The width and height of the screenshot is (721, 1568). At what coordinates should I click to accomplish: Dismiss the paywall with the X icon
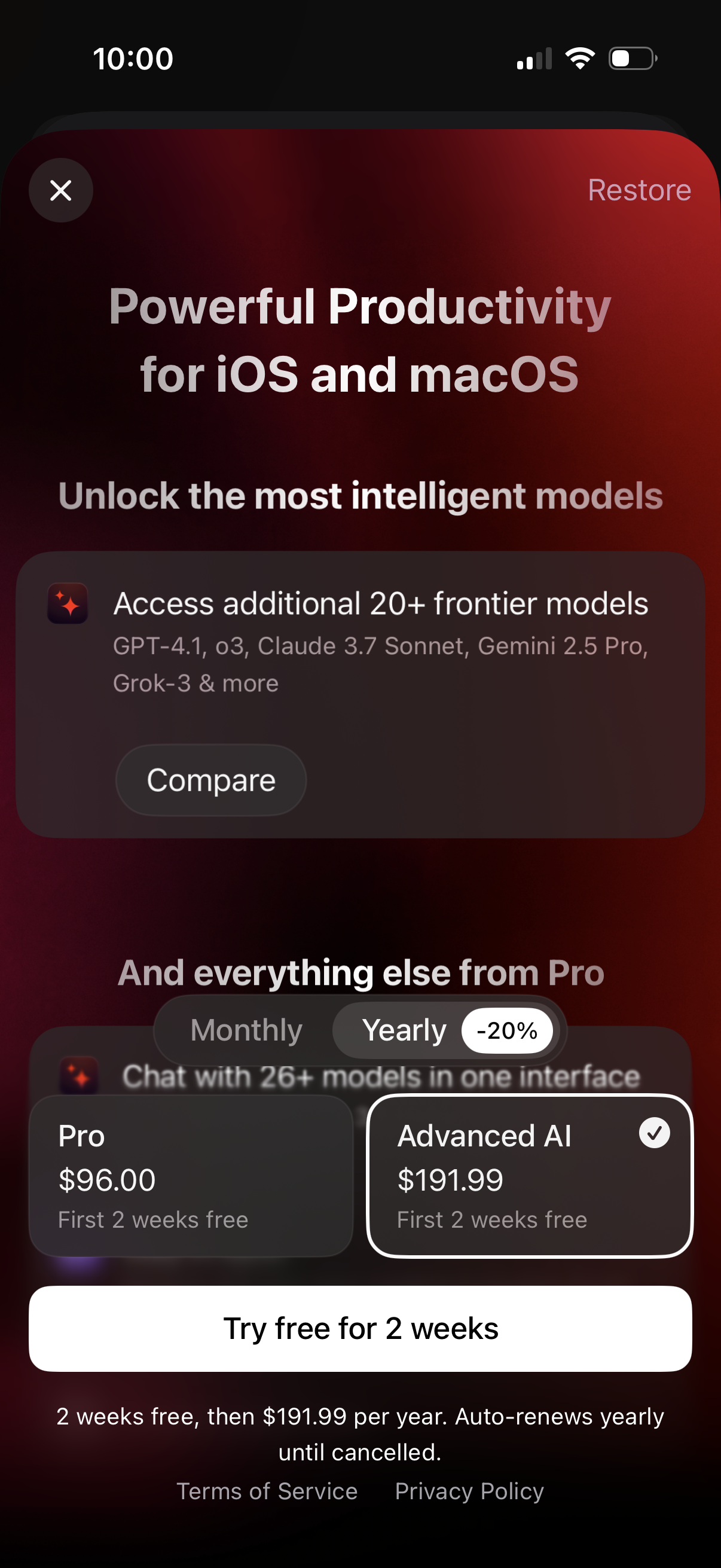click(60, 191)
